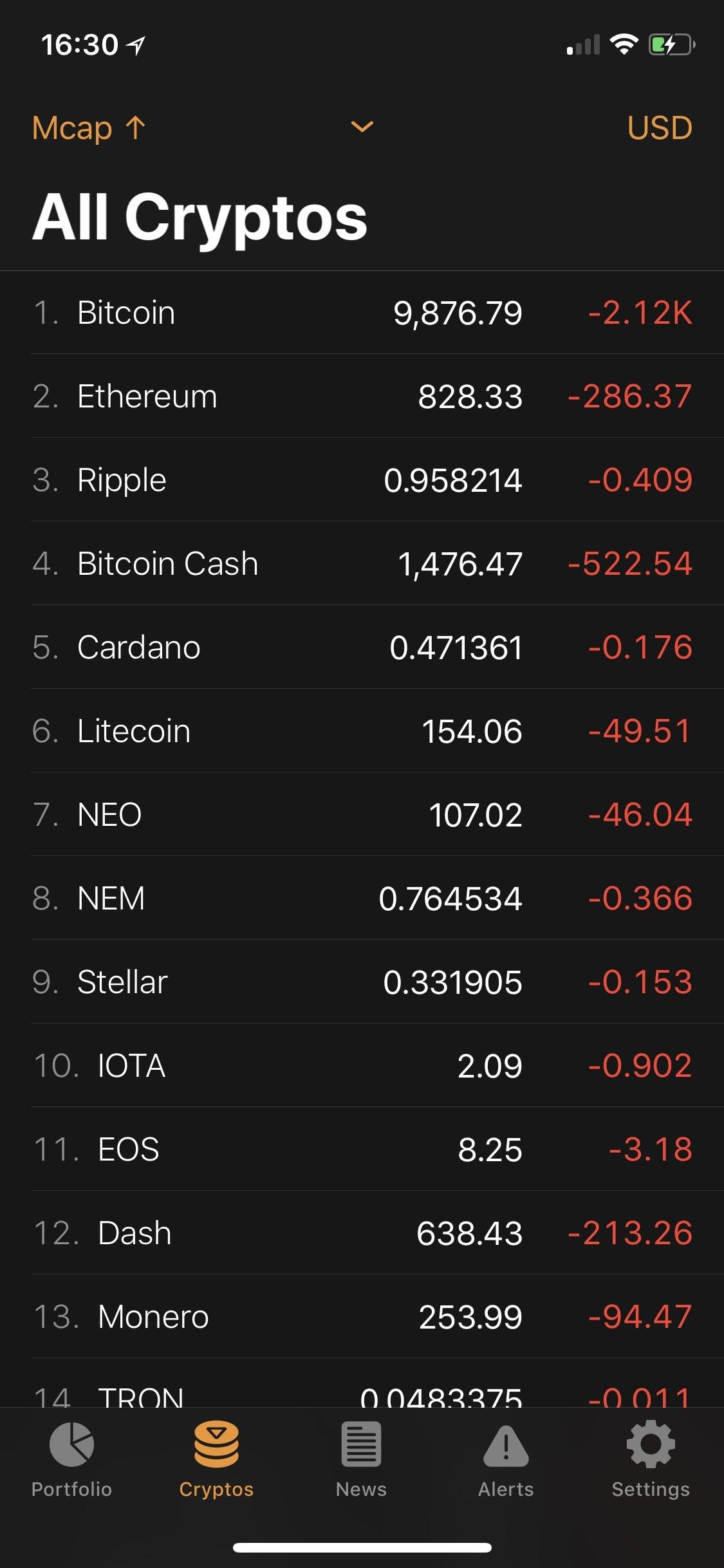The width and height of the screenshot is (724, 1568).
Task: Open the Alerts tab
Action: coord(506,1460)
